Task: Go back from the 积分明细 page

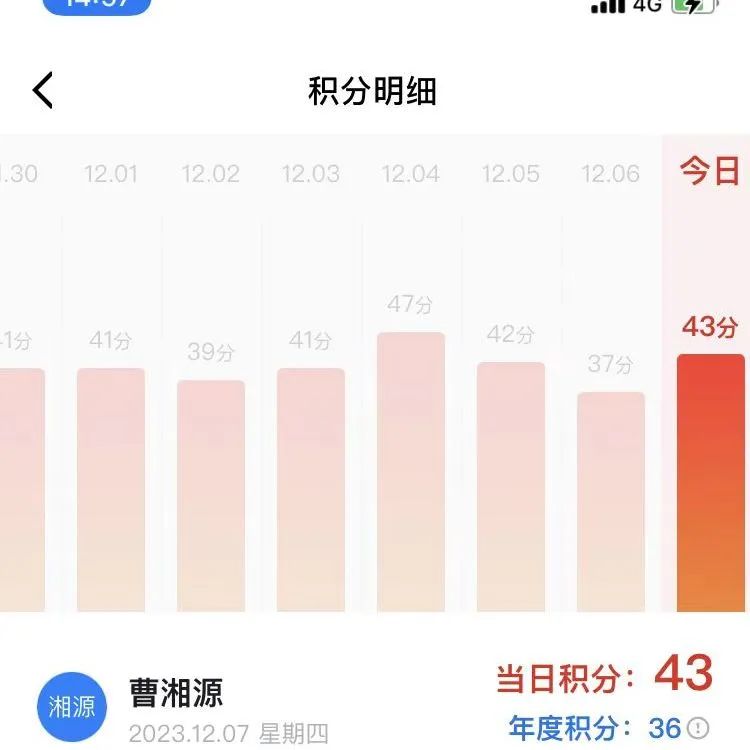Action: pos(43,91)
